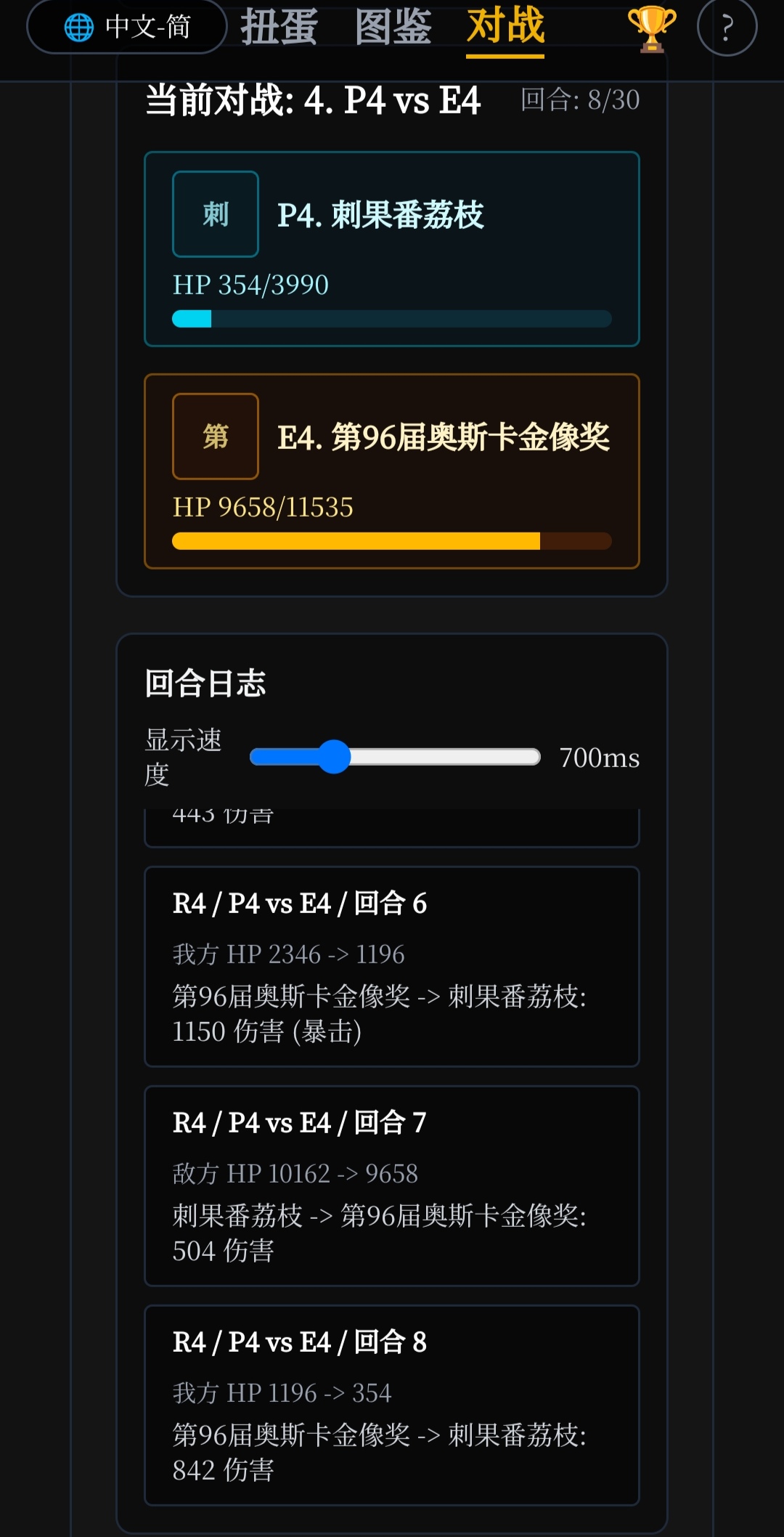Open the trophy leaderboard
The image size is (784, 1537).
coord(651,28)
